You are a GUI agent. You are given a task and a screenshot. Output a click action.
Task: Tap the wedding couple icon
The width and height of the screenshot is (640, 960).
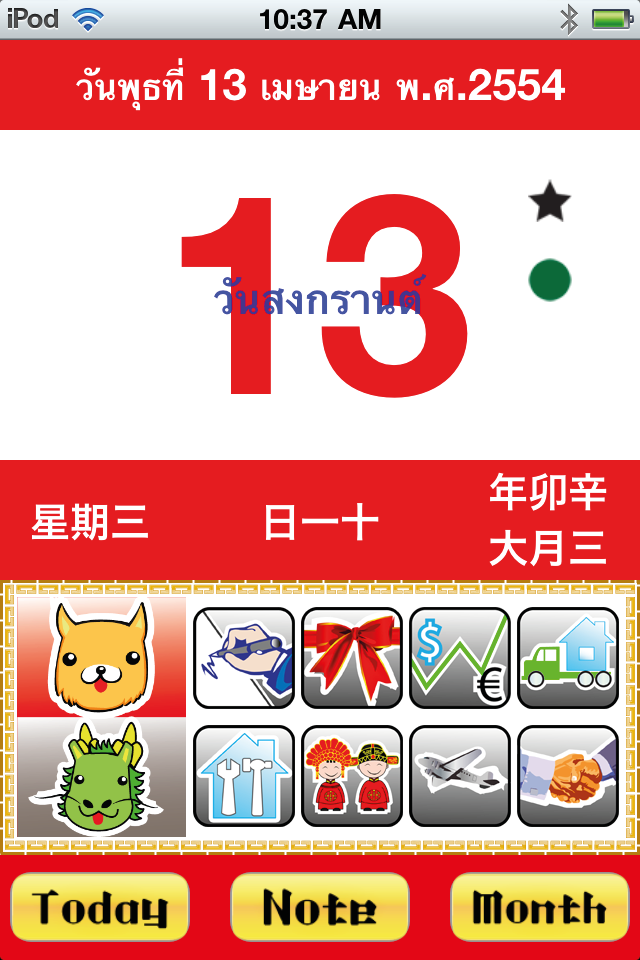(352, 776)
